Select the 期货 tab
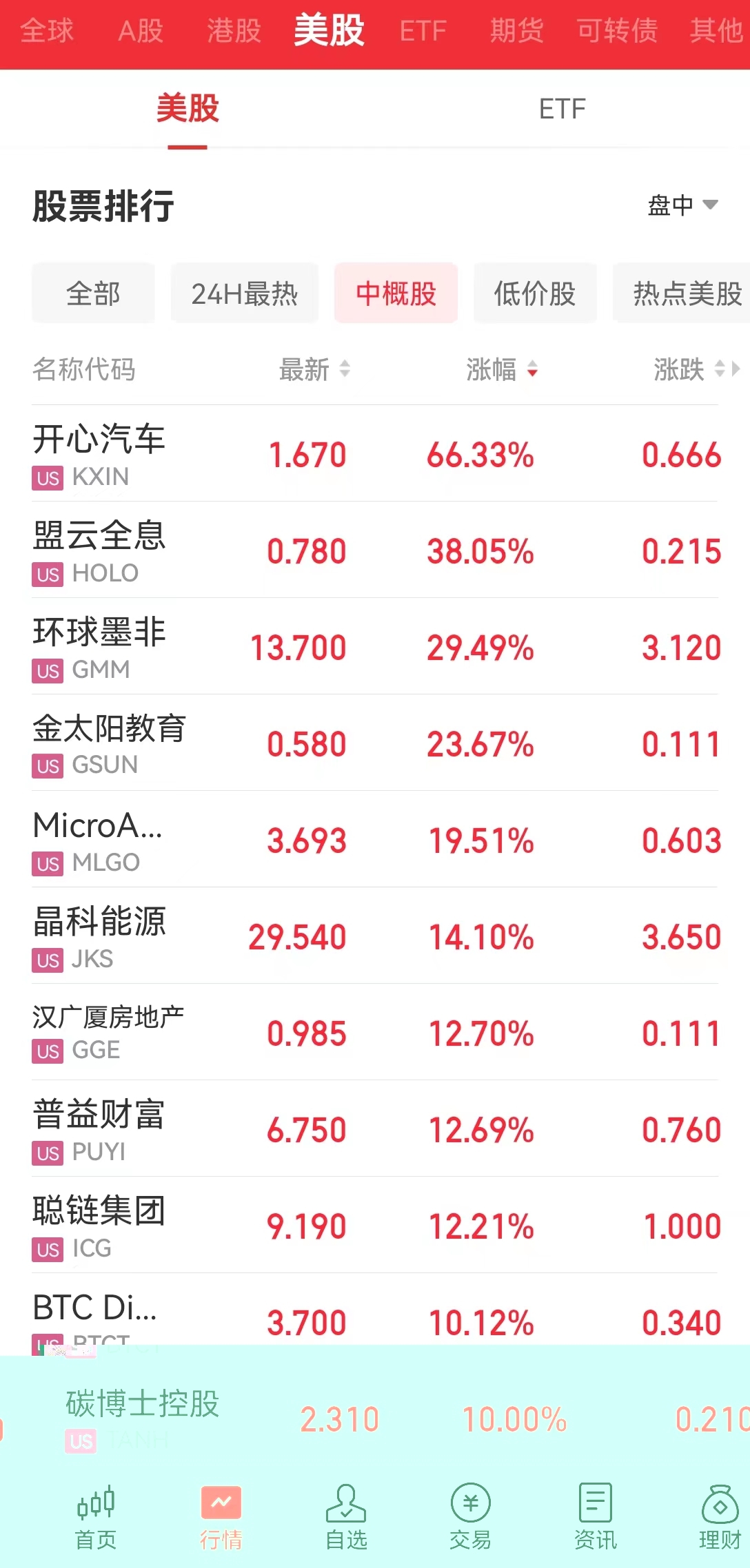This screenshot has width=750, height=1568. (517, 31)
